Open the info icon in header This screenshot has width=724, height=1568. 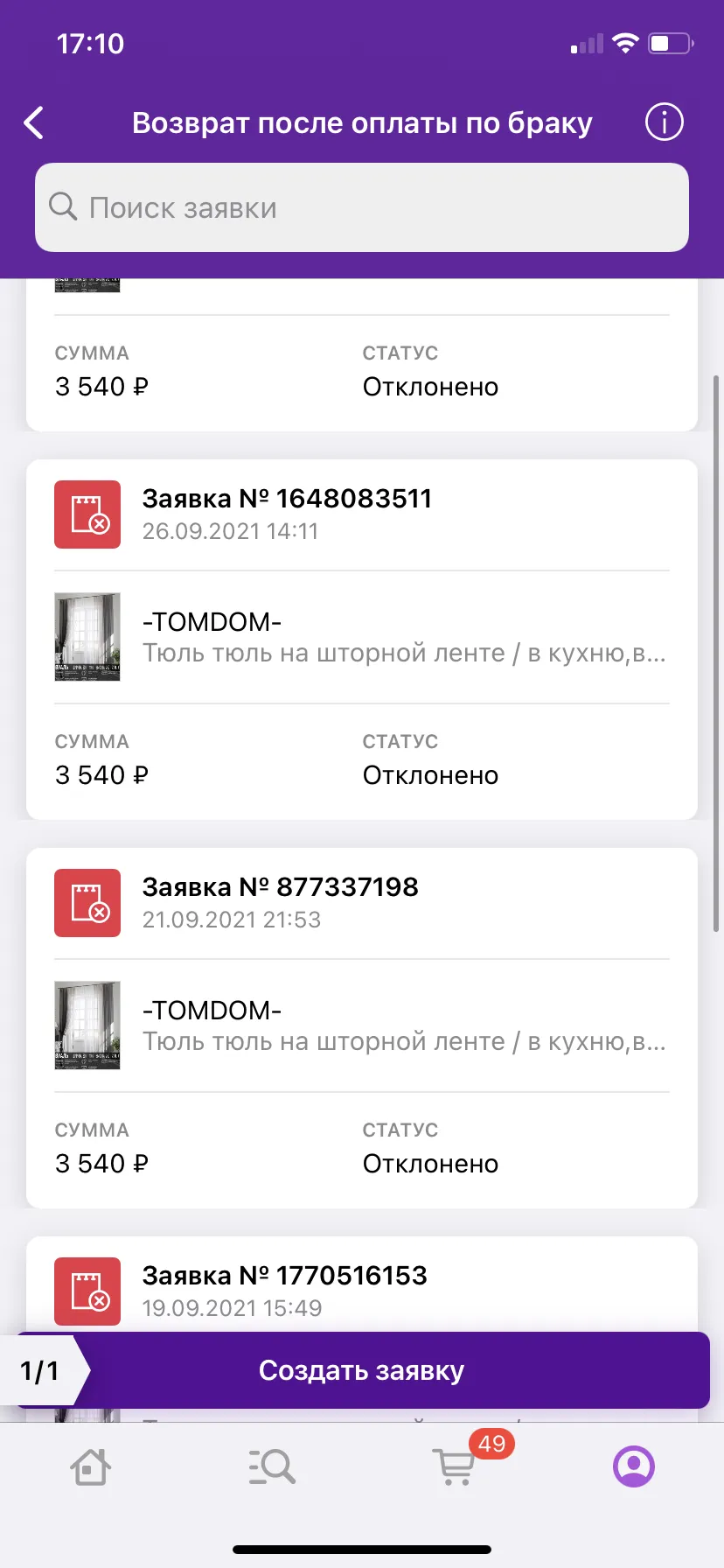click(664, 122)
